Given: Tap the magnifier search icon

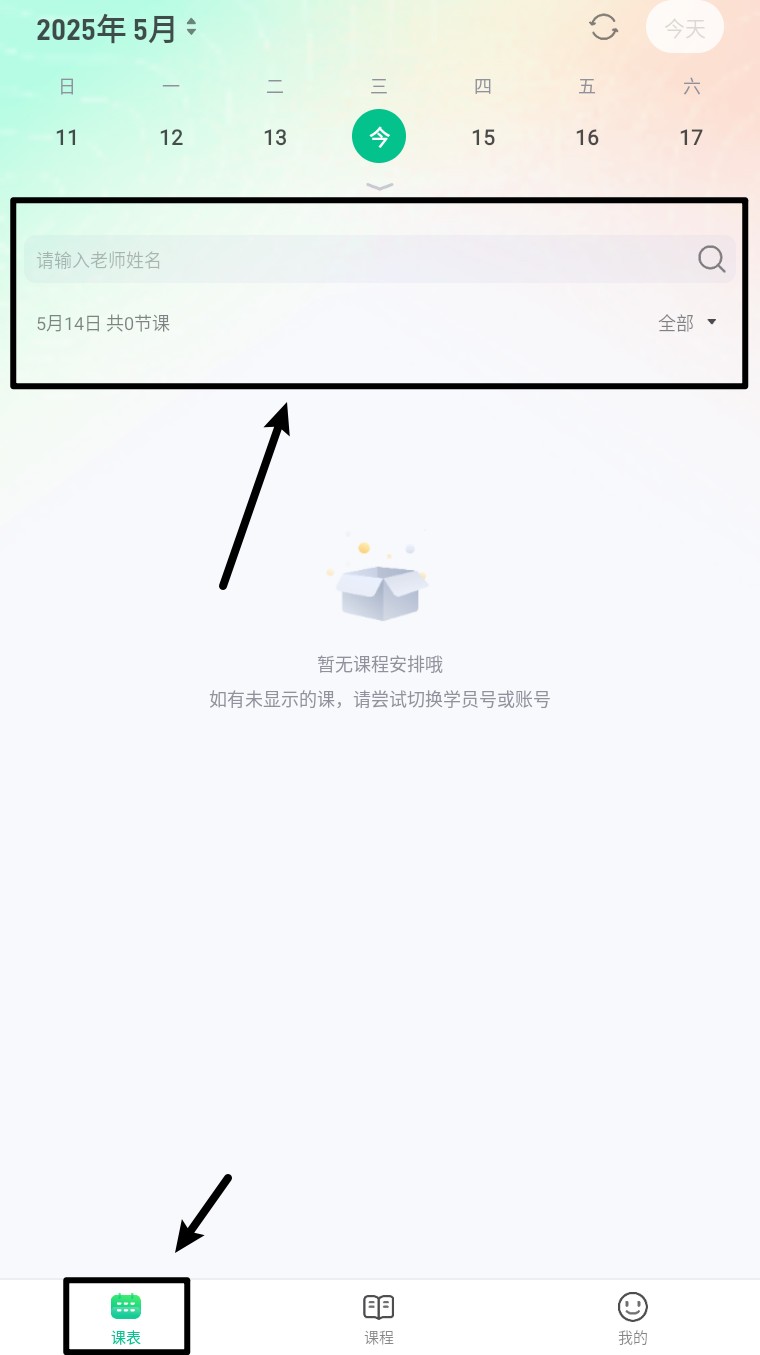Looking at the screenshot, I should [x=711, y=260].
